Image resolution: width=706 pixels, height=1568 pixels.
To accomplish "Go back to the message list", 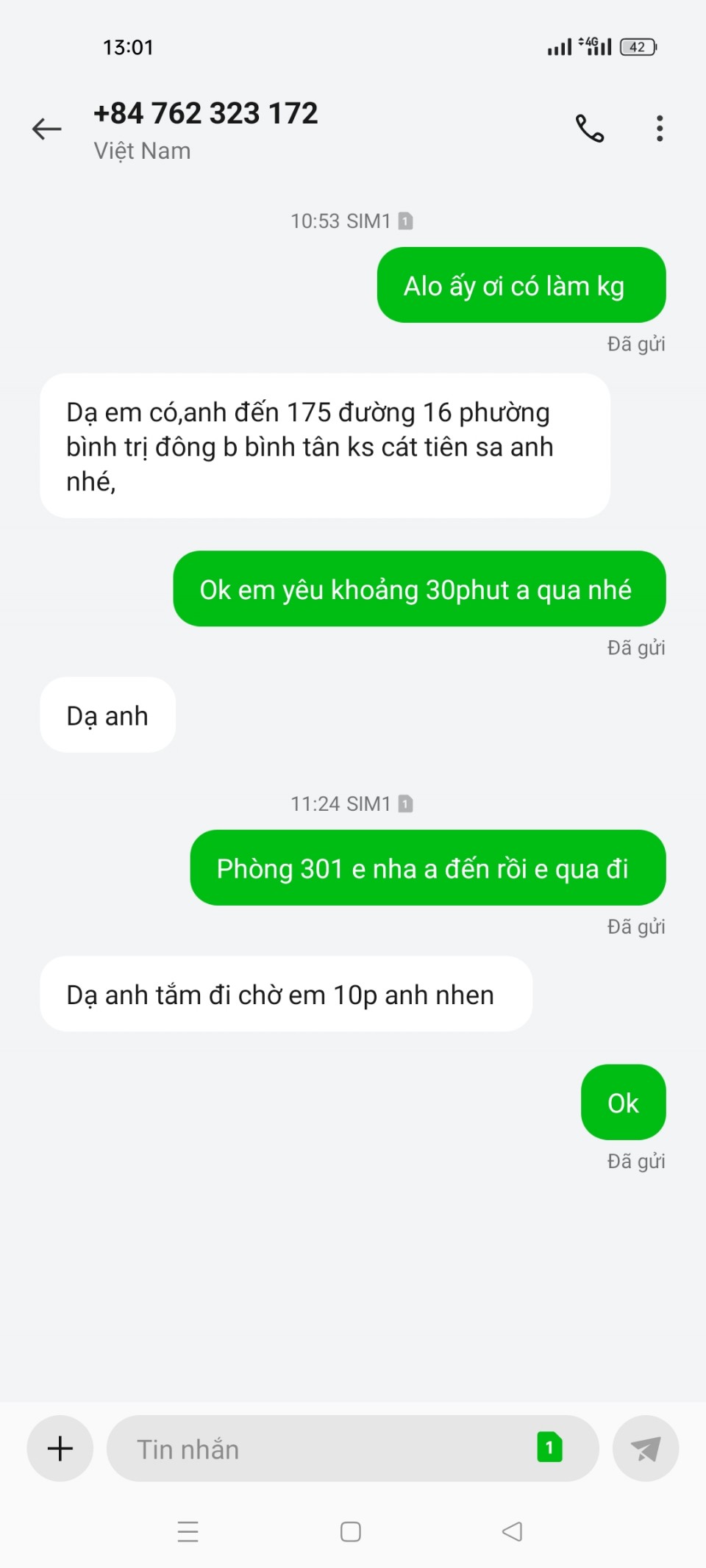I will coord(47,129).
